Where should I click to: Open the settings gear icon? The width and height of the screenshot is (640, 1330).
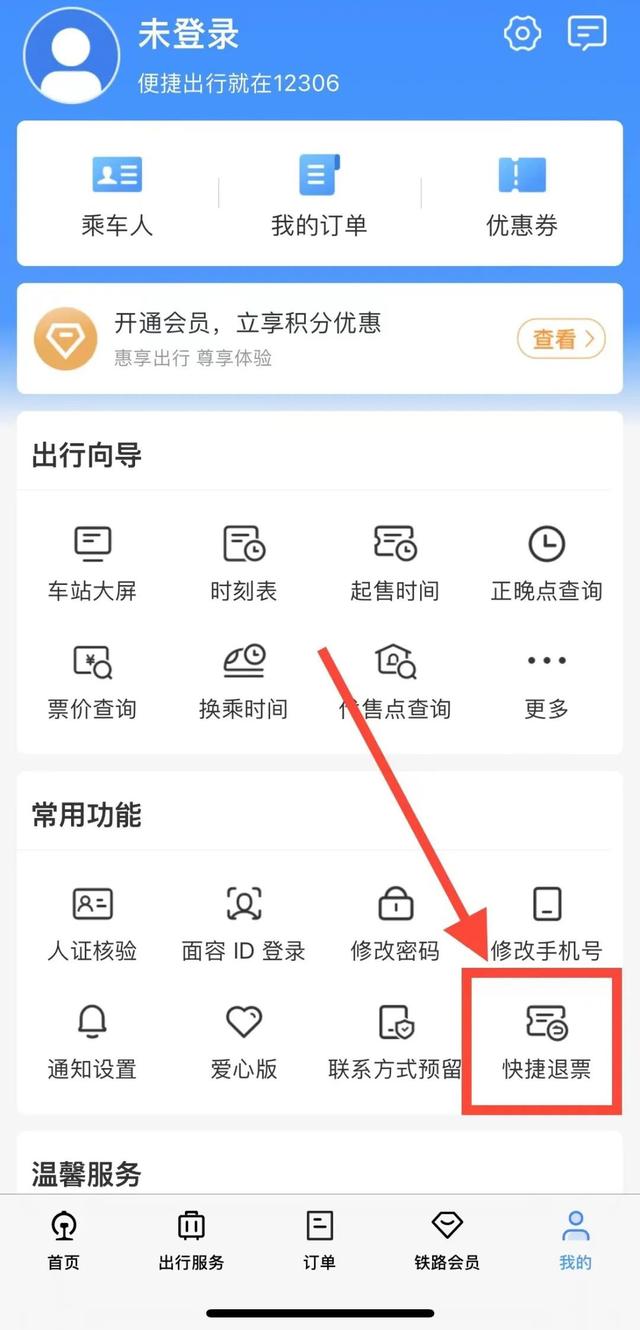click(x=521, y=34)
